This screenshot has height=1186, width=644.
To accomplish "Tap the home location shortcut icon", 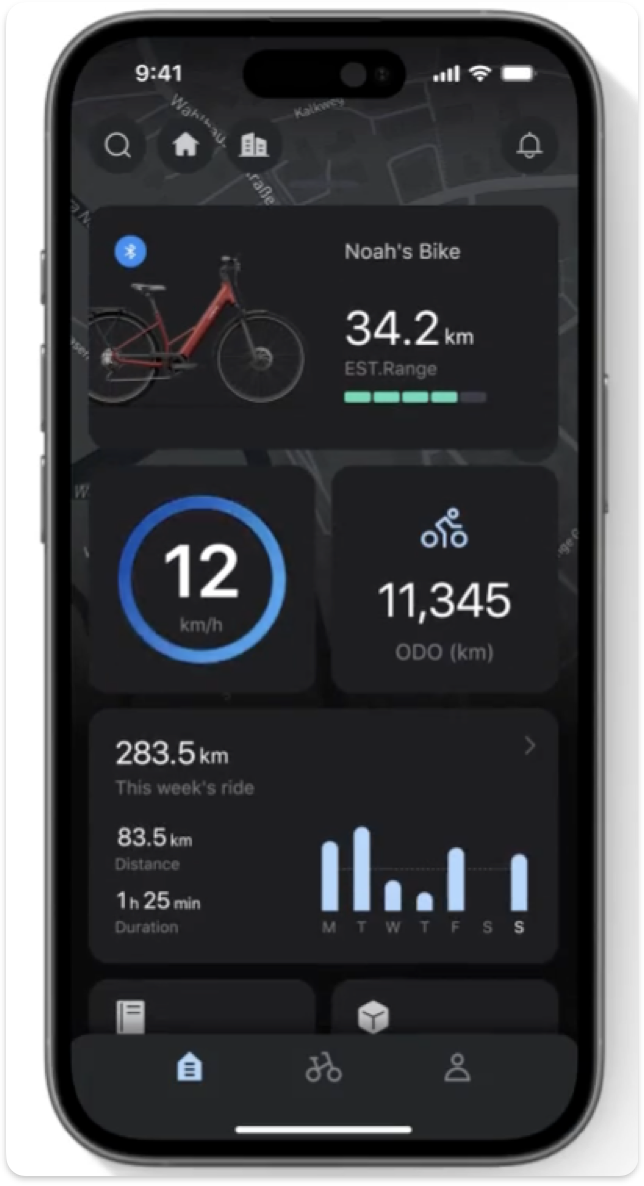I will coord(185,146).
